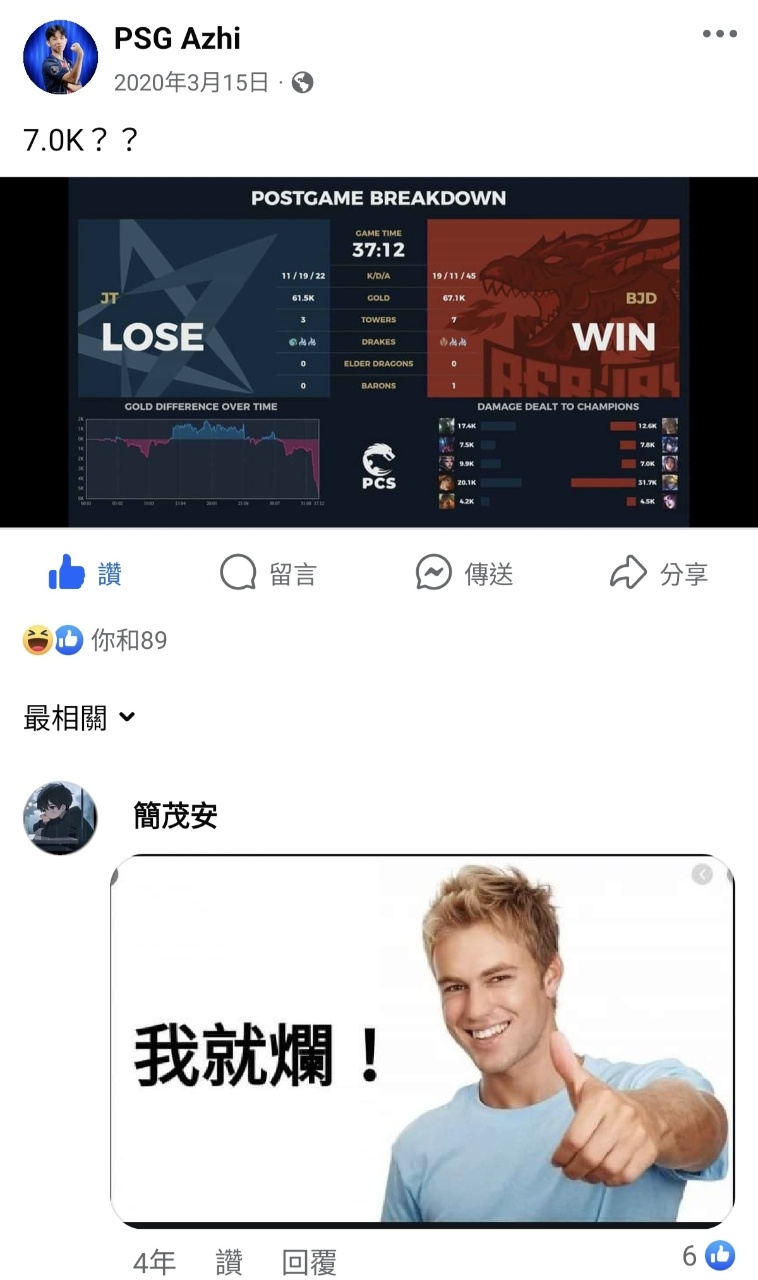This screenshot has width=758, height=1280.
Task: Like 簡茂安's comment
Action: pos(229,1262)
